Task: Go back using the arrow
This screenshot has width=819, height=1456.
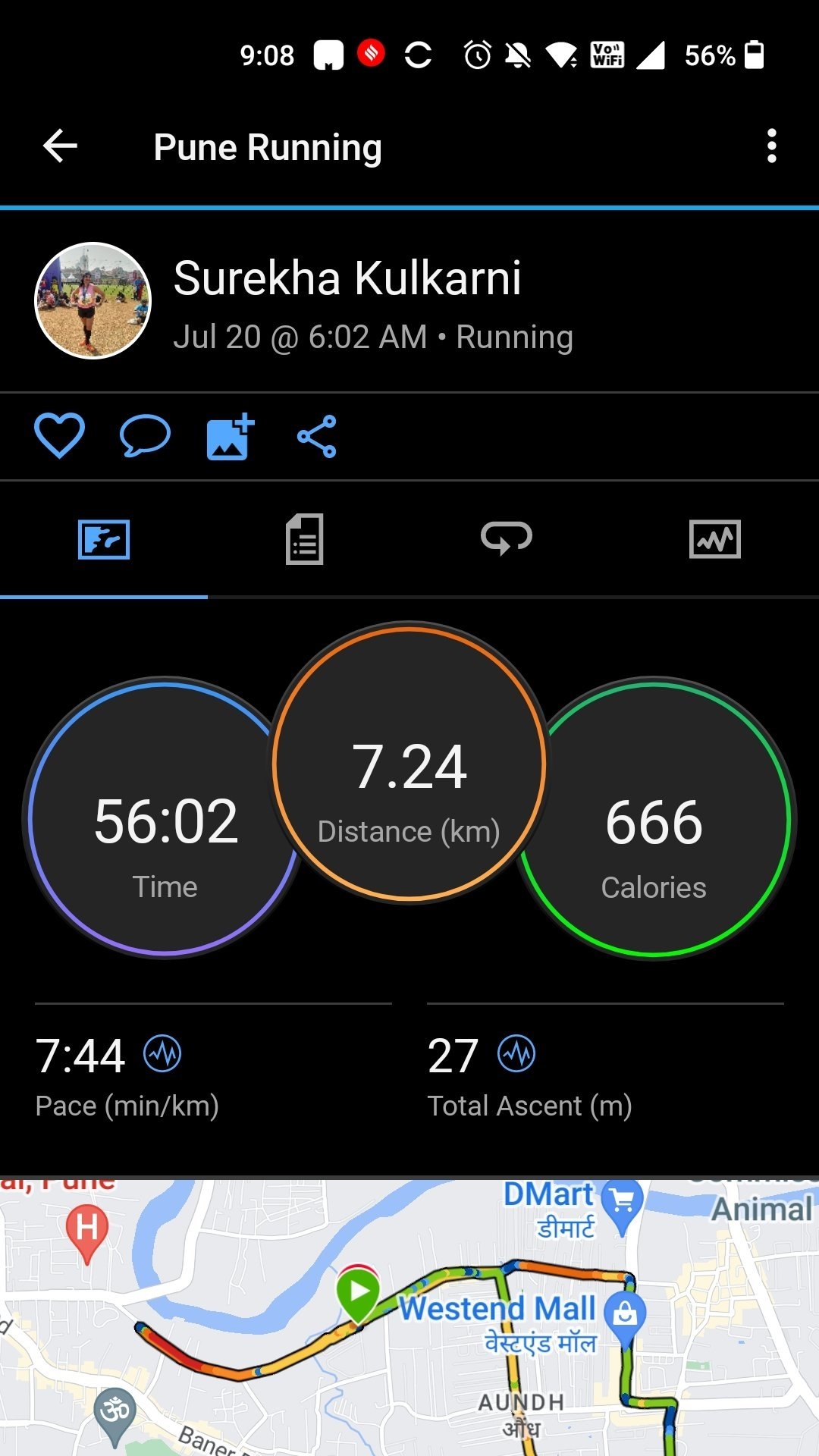Action: click(x=61, y=146)
